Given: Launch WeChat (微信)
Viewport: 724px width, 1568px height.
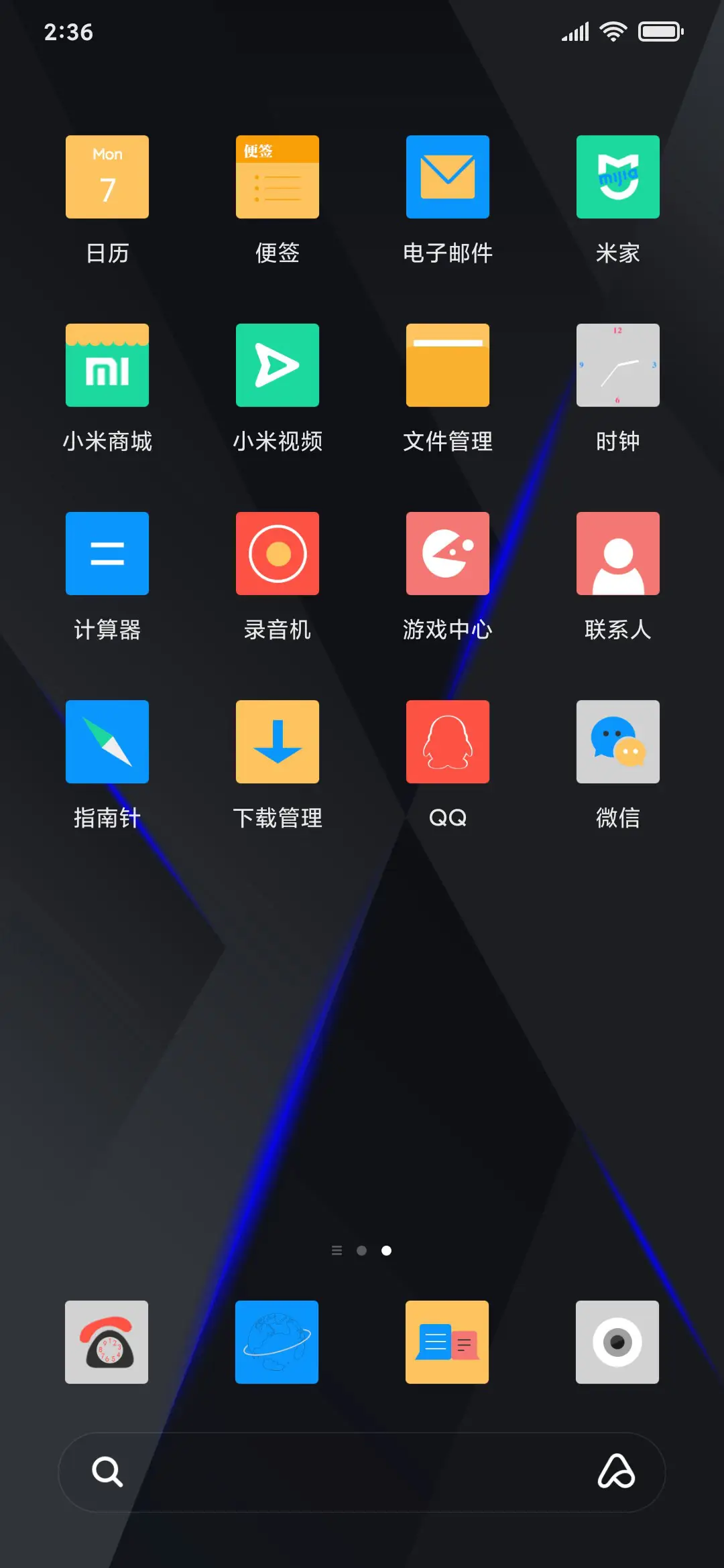Looking at the screenshot, I should [617, 741].
